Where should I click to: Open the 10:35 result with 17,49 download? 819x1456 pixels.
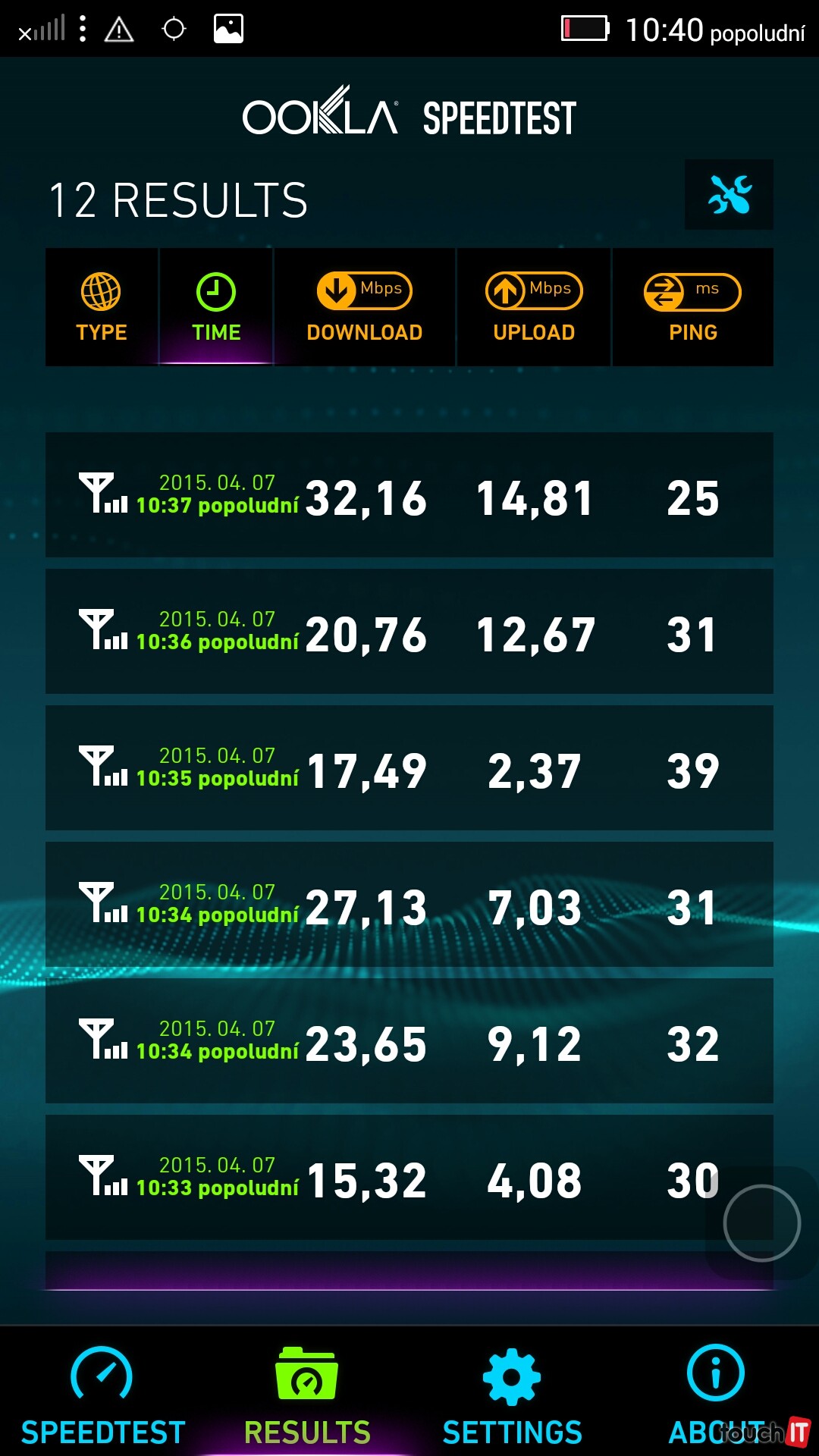(409, 768)
